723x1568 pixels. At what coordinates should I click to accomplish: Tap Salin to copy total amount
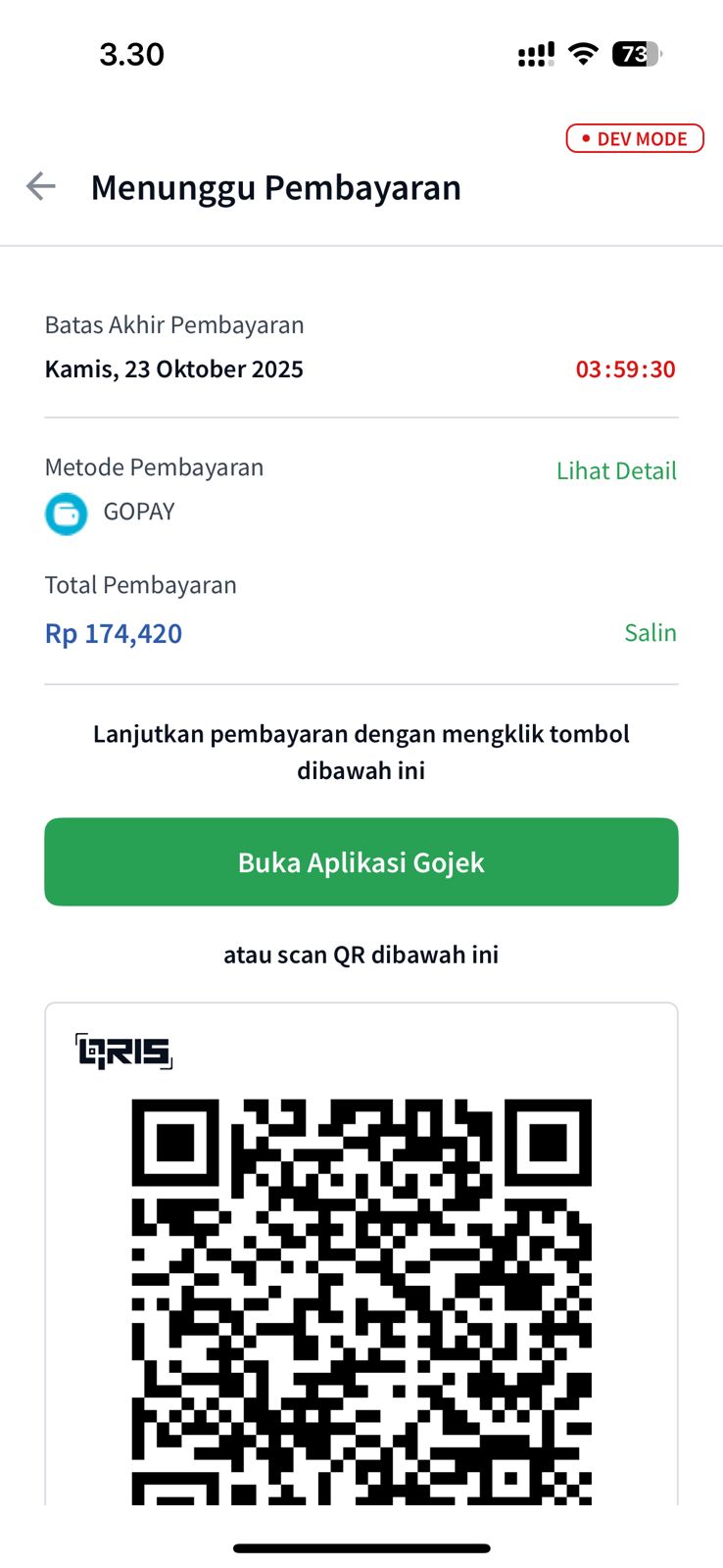click(x=651, y=633)
